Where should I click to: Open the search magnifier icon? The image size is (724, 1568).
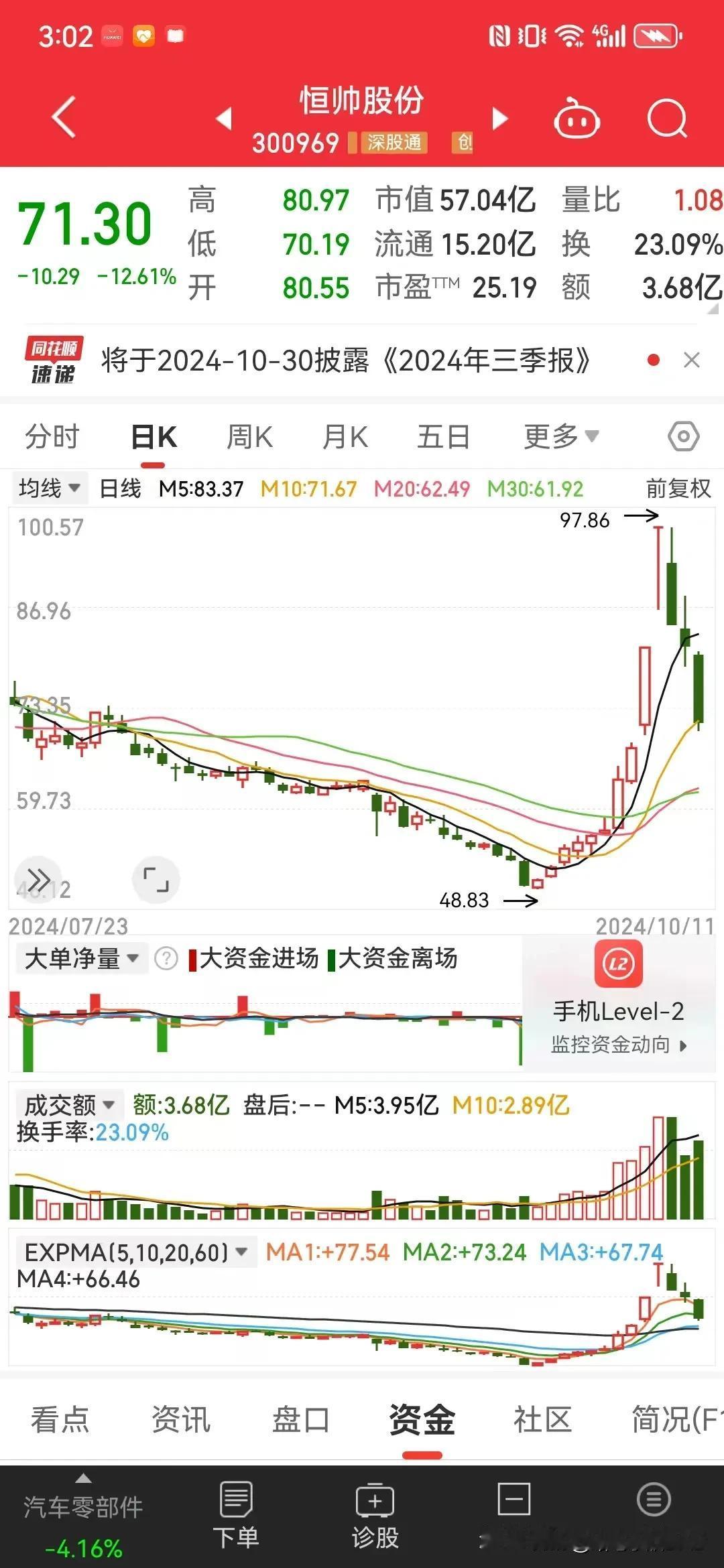(667, 119)
